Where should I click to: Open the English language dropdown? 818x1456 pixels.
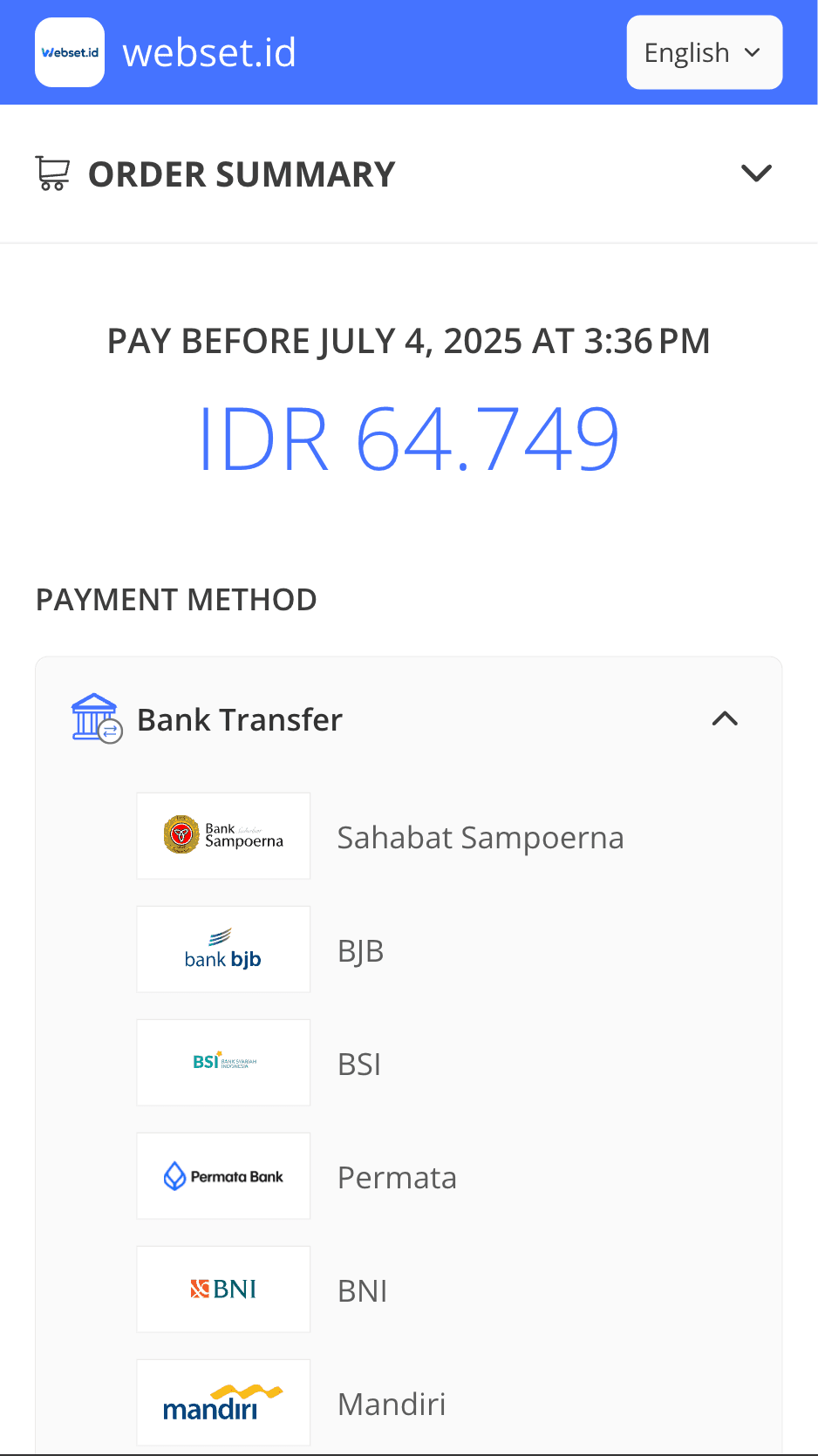point(704,52)
